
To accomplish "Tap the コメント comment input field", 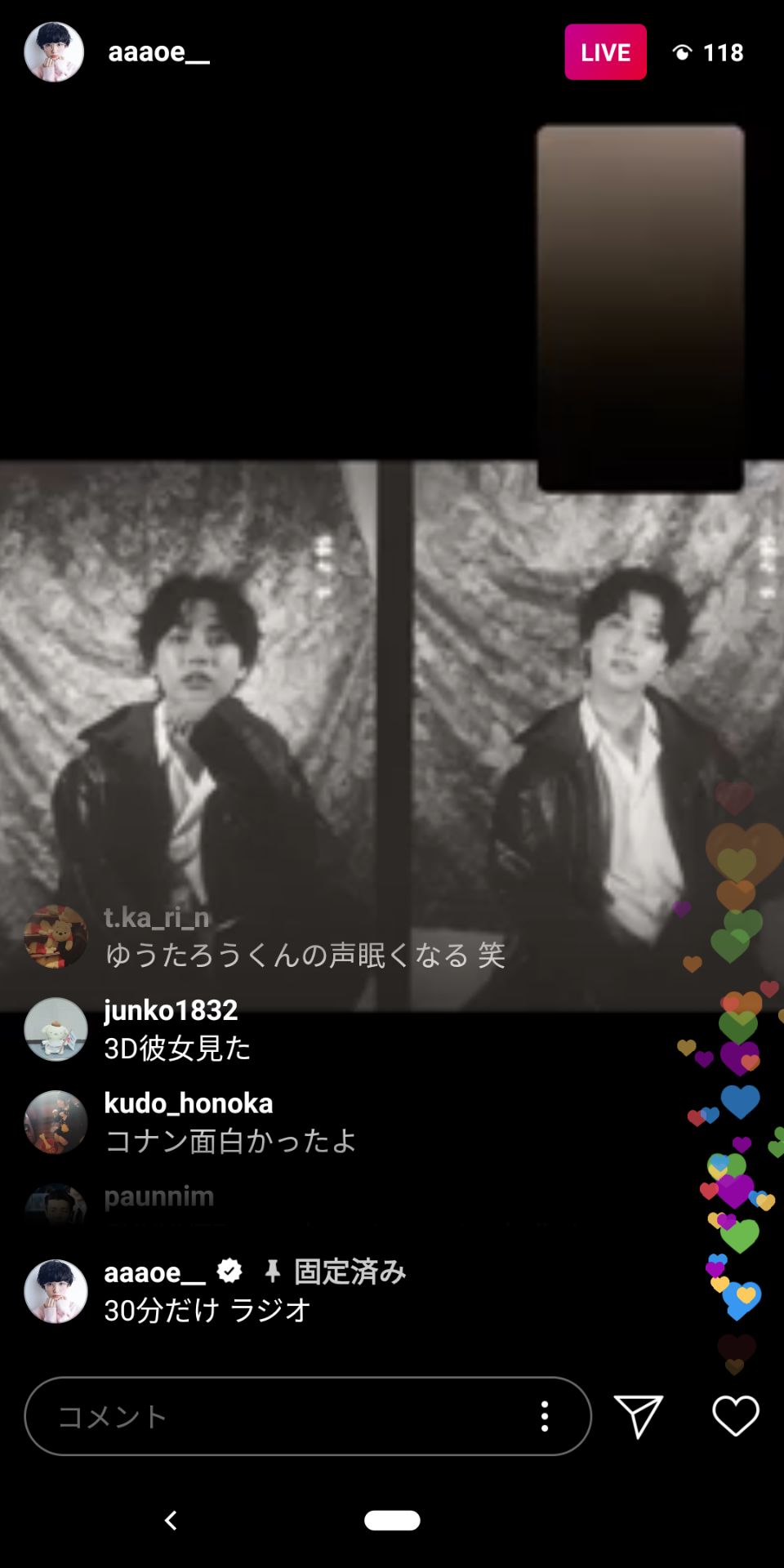I will [x=245, y=1417].
